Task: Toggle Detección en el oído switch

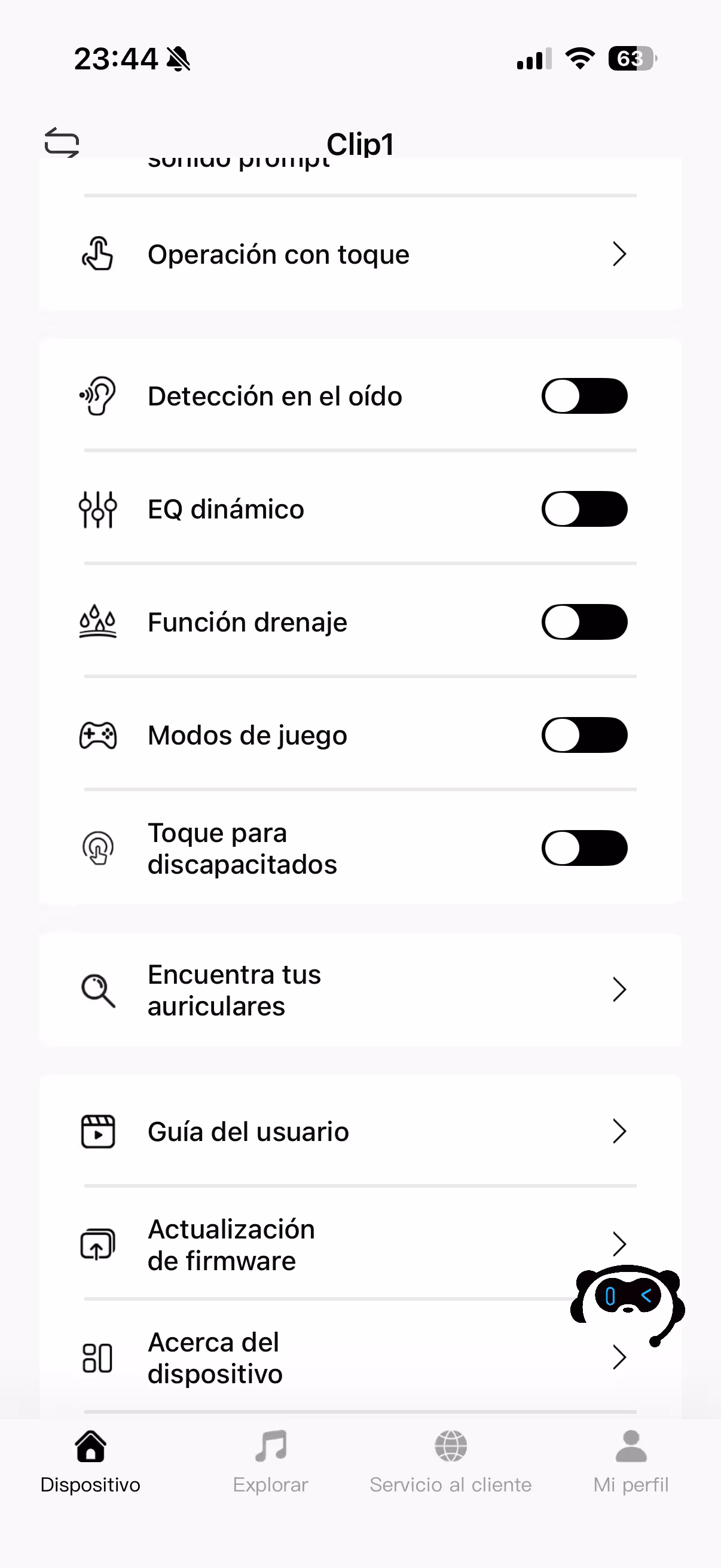Action: [584, 396]
